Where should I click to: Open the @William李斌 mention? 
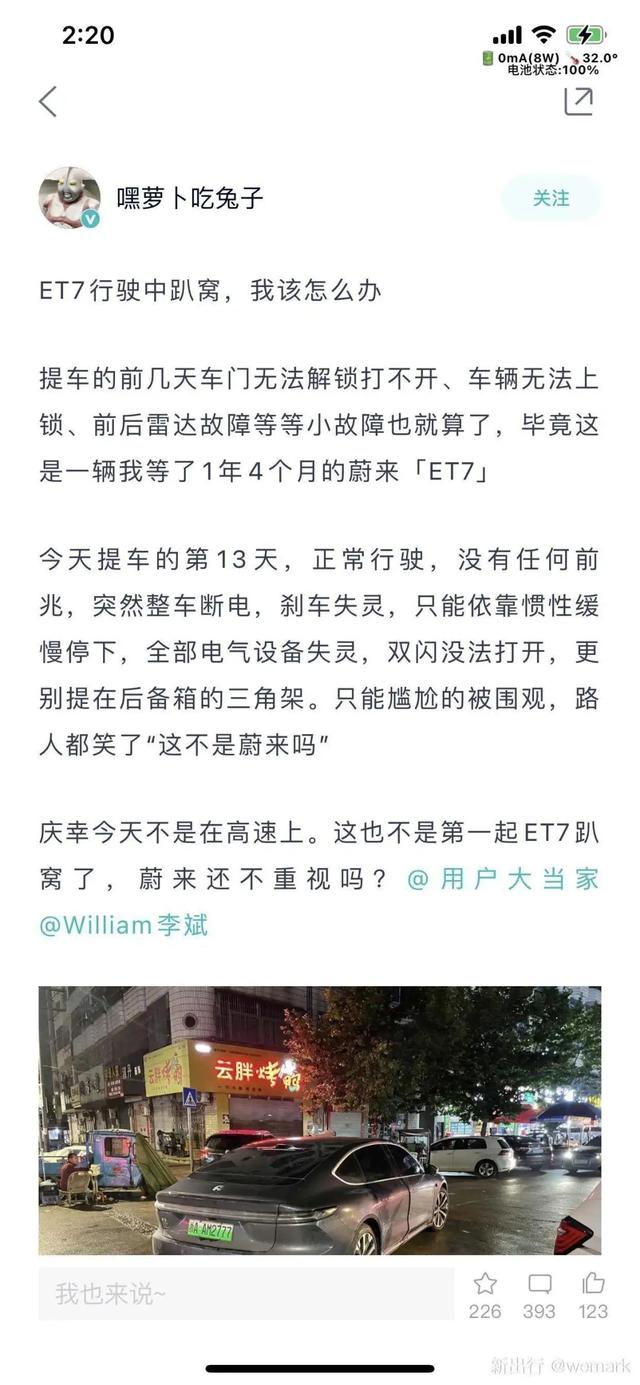click(124, 925)
